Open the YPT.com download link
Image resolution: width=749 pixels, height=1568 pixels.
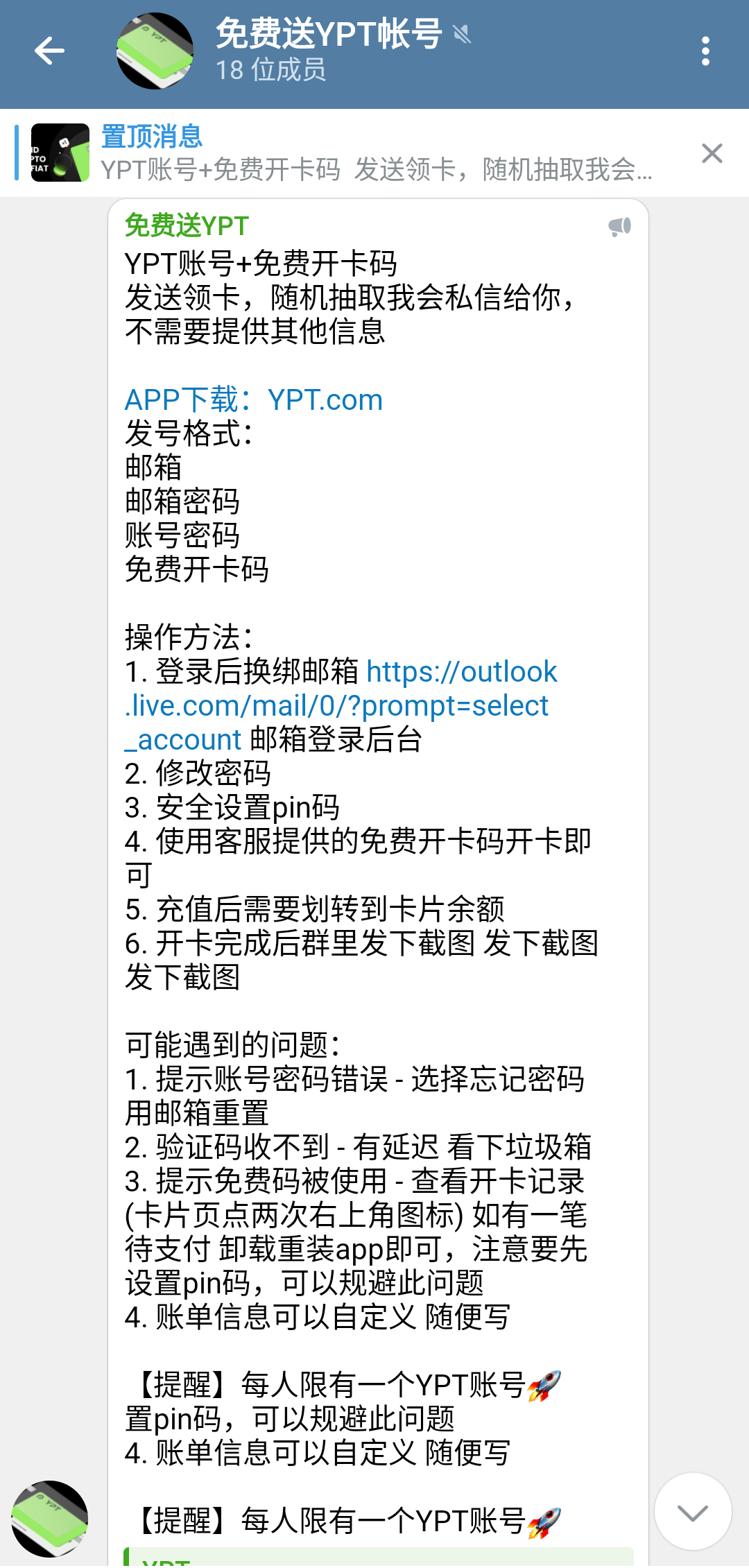tap(326, 399)
